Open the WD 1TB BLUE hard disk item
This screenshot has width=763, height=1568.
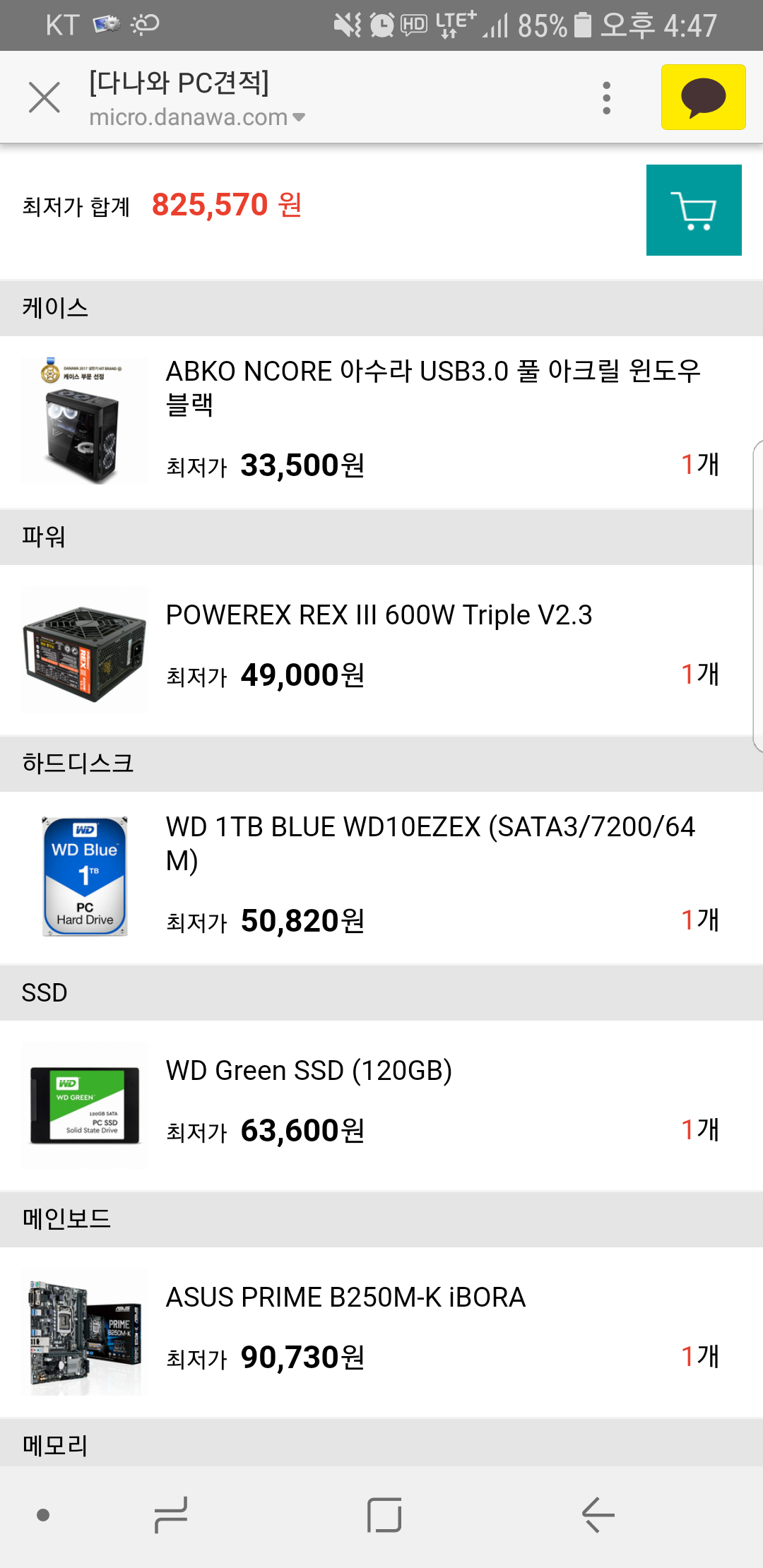(x=430, y=843)
